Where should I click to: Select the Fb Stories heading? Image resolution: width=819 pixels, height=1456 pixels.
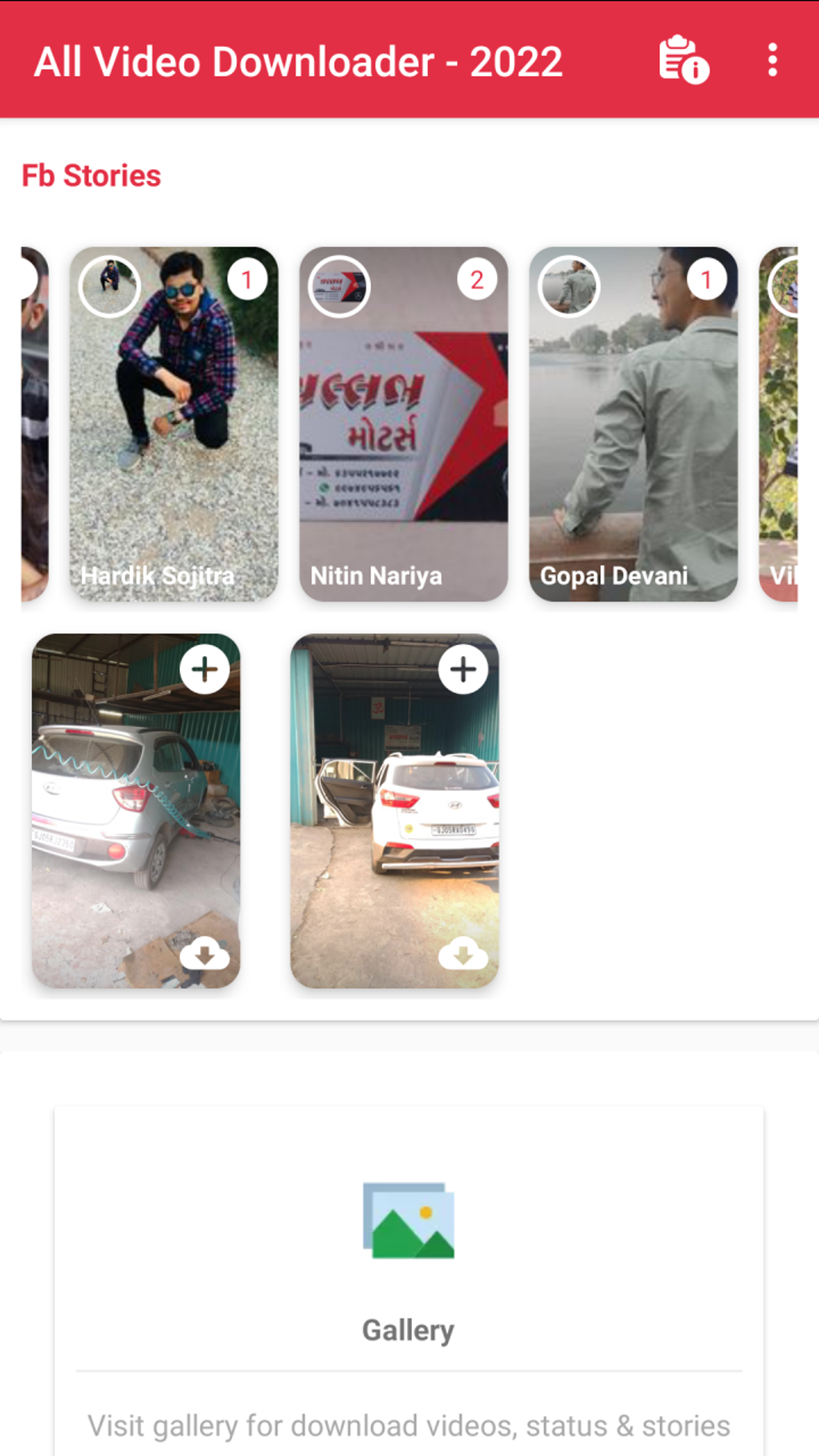click(x=92, y=175)
